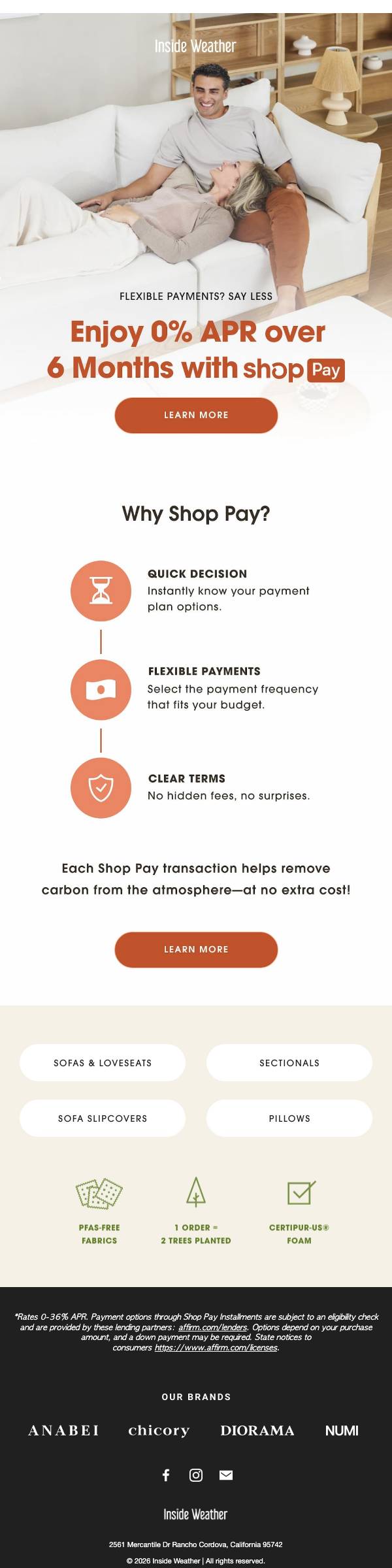Open Sofa Slipcovers category

[x=103, y=1119]
